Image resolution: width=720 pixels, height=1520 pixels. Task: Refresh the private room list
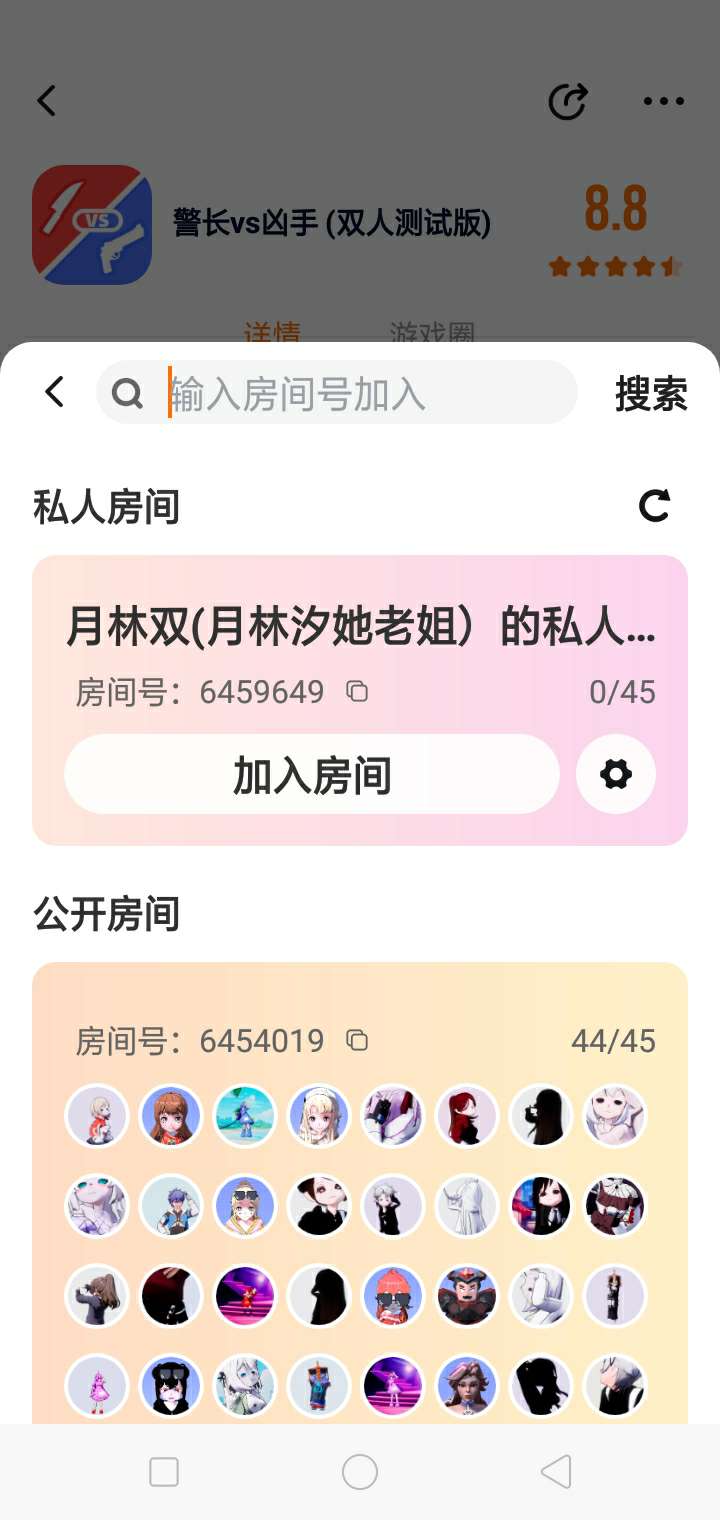click(654, 506)
